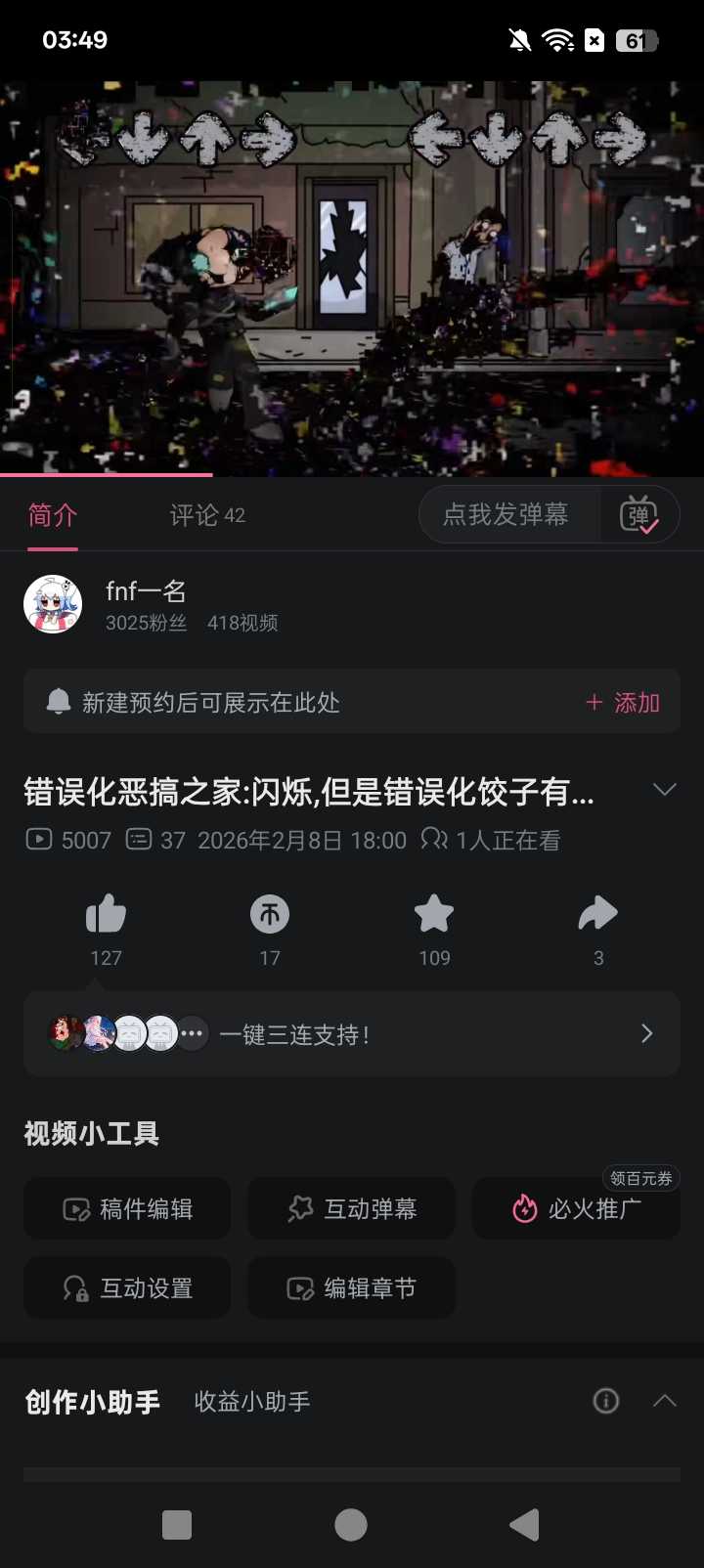Switch to the 评论 tab
The height and width of the screenshot is (1568, 704).
206,515
